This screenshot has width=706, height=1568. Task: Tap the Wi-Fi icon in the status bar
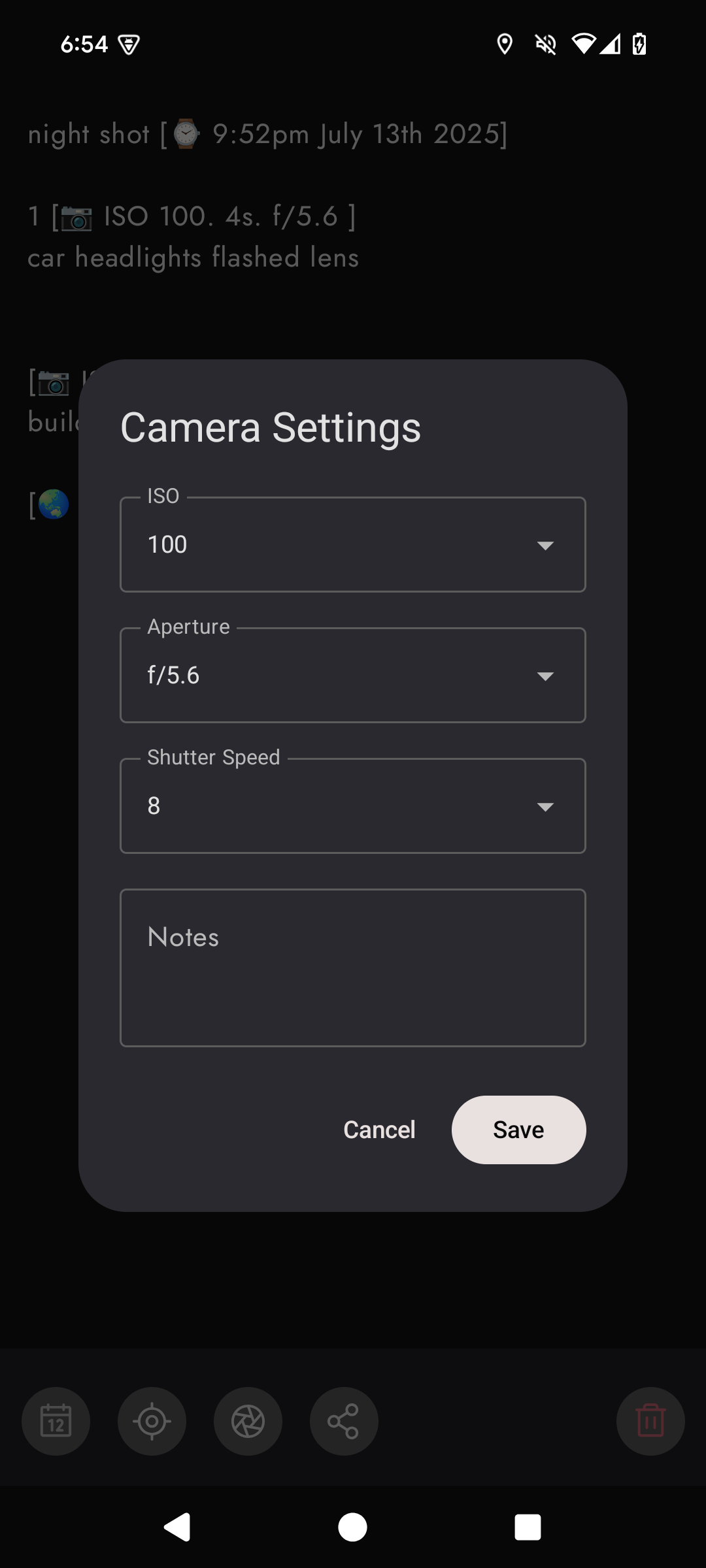(584, 44)
